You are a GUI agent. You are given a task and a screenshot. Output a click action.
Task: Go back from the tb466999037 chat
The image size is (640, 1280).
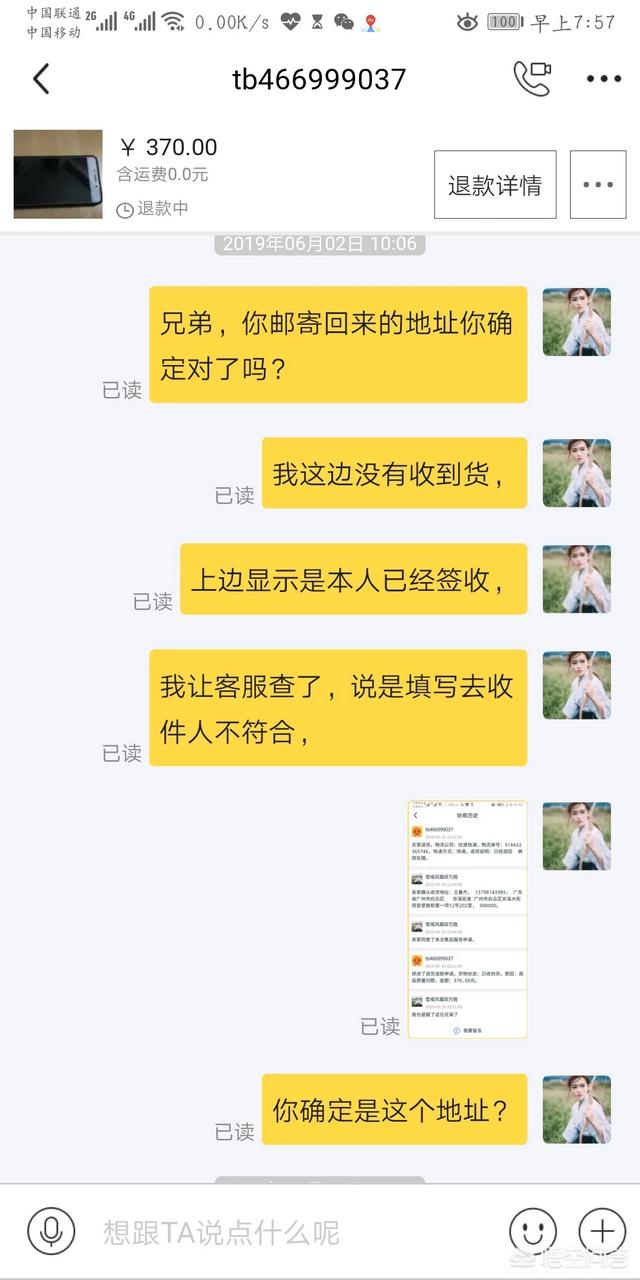pos(41,79)
